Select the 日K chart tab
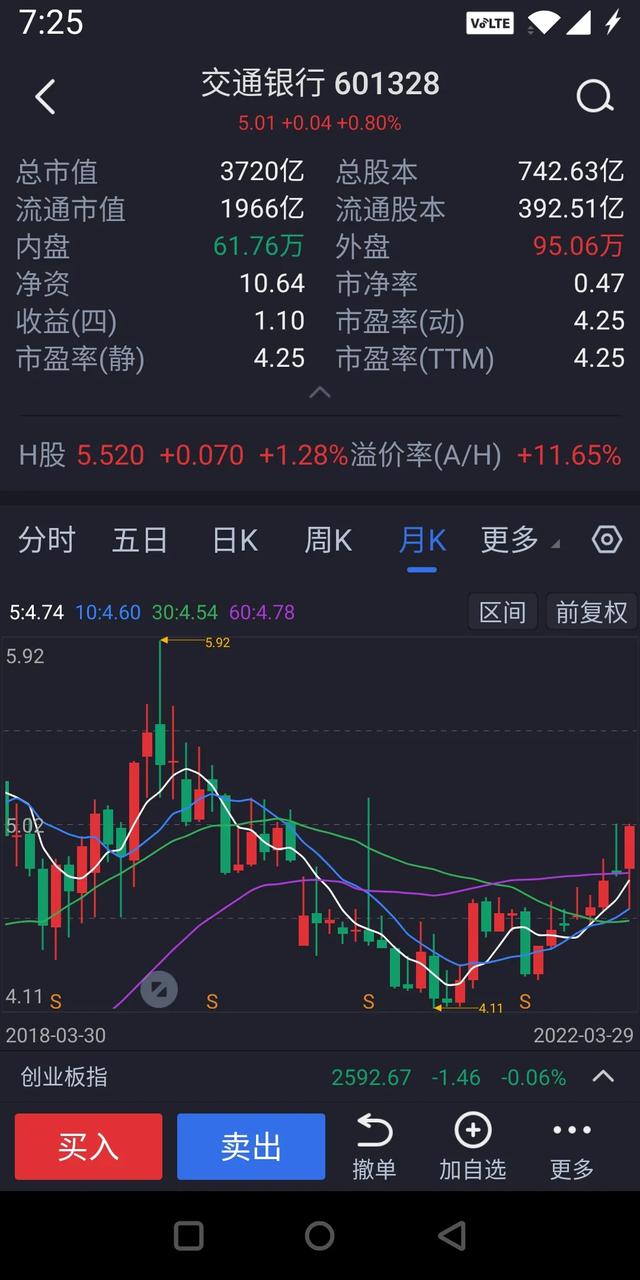 pyautogui.click(x=235, y=540)
